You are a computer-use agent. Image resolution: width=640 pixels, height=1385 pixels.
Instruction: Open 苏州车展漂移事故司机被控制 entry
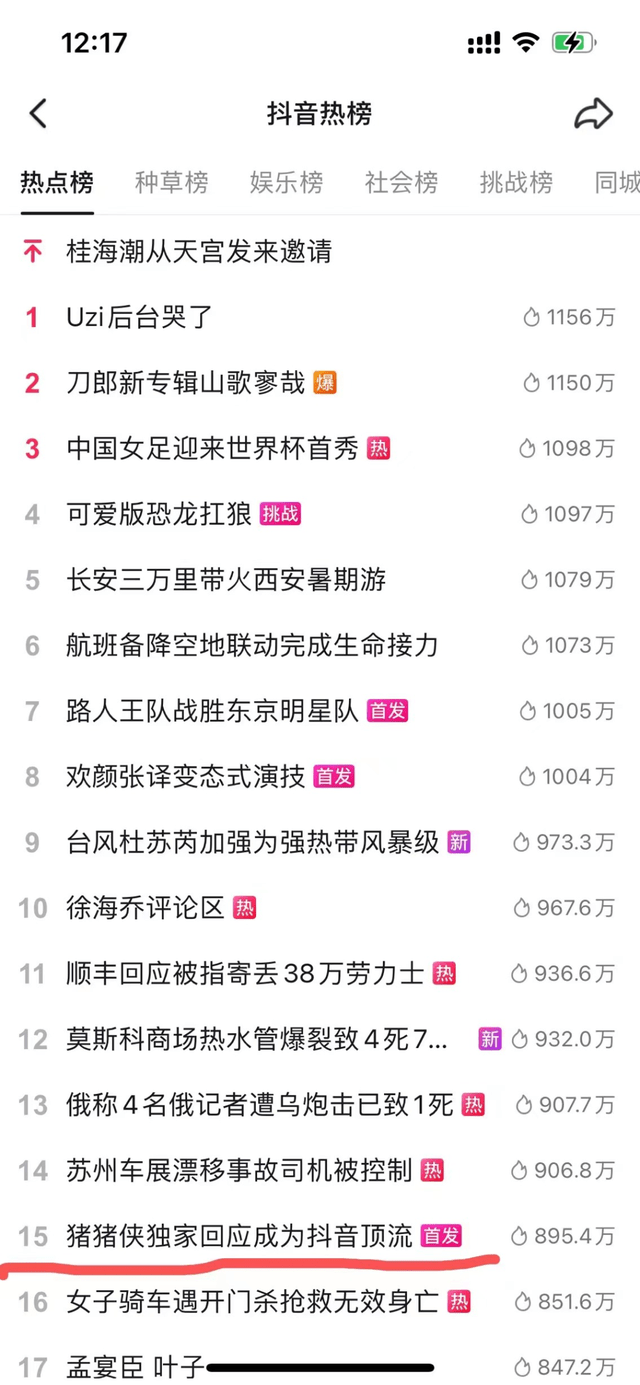pyautogui.click(x=320, y=1170)
